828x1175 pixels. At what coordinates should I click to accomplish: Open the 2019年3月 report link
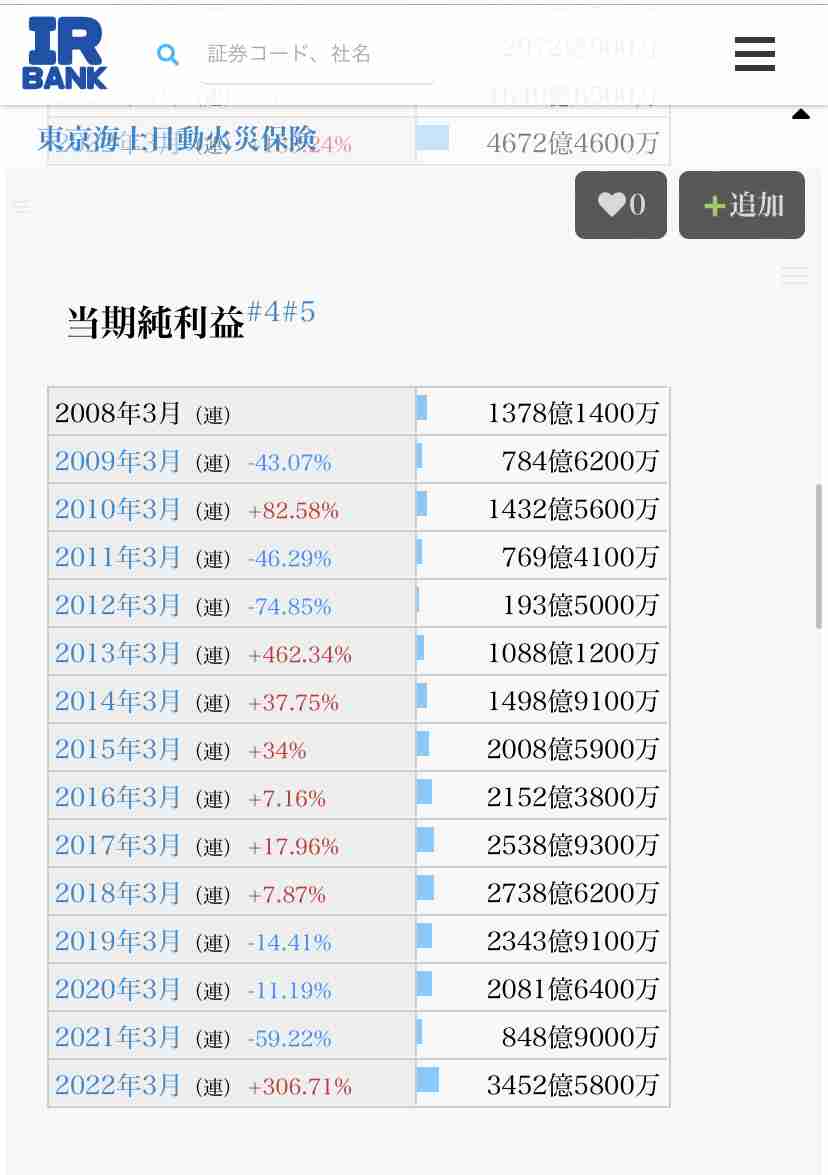(118, 941)
